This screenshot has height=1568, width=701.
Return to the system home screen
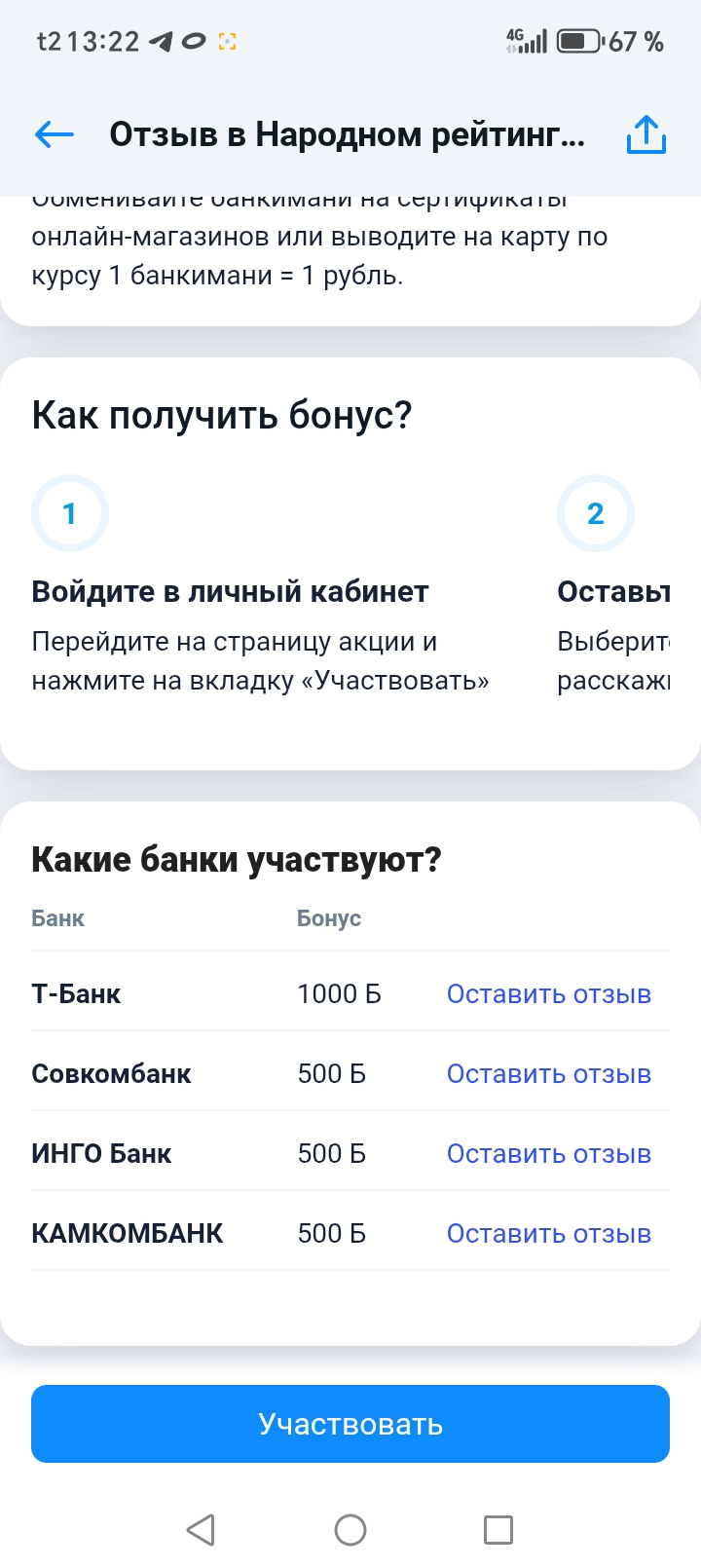pos(350,1529)
